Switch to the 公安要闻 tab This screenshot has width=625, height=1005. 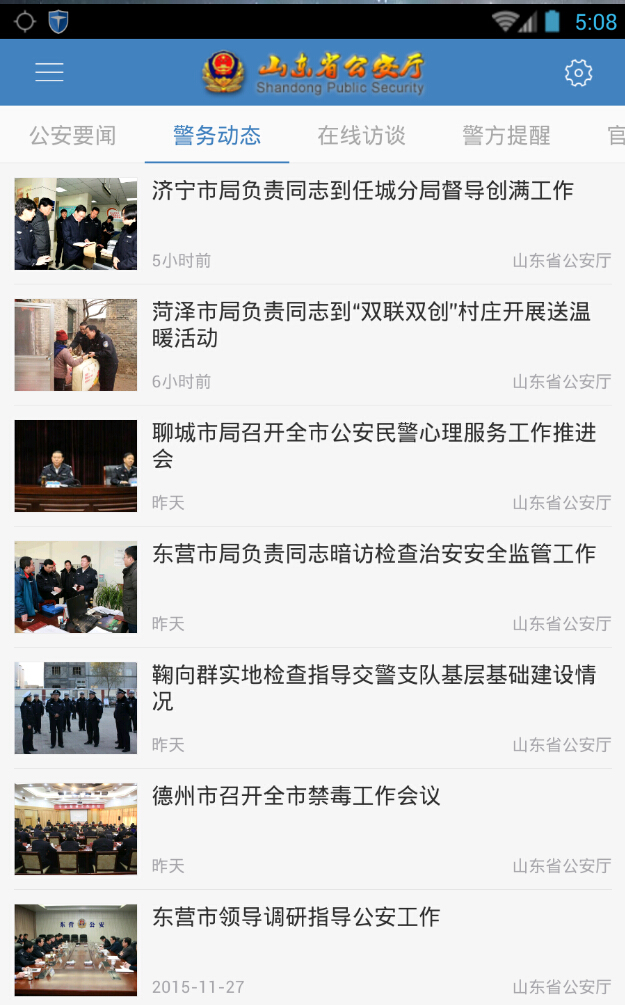(72, 136)
